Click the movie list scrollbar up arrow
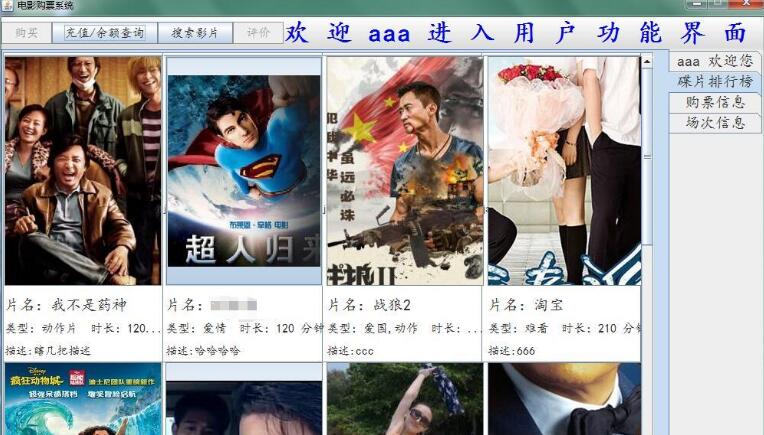Screen dimensions: 764x435 [x=647, y=61]
